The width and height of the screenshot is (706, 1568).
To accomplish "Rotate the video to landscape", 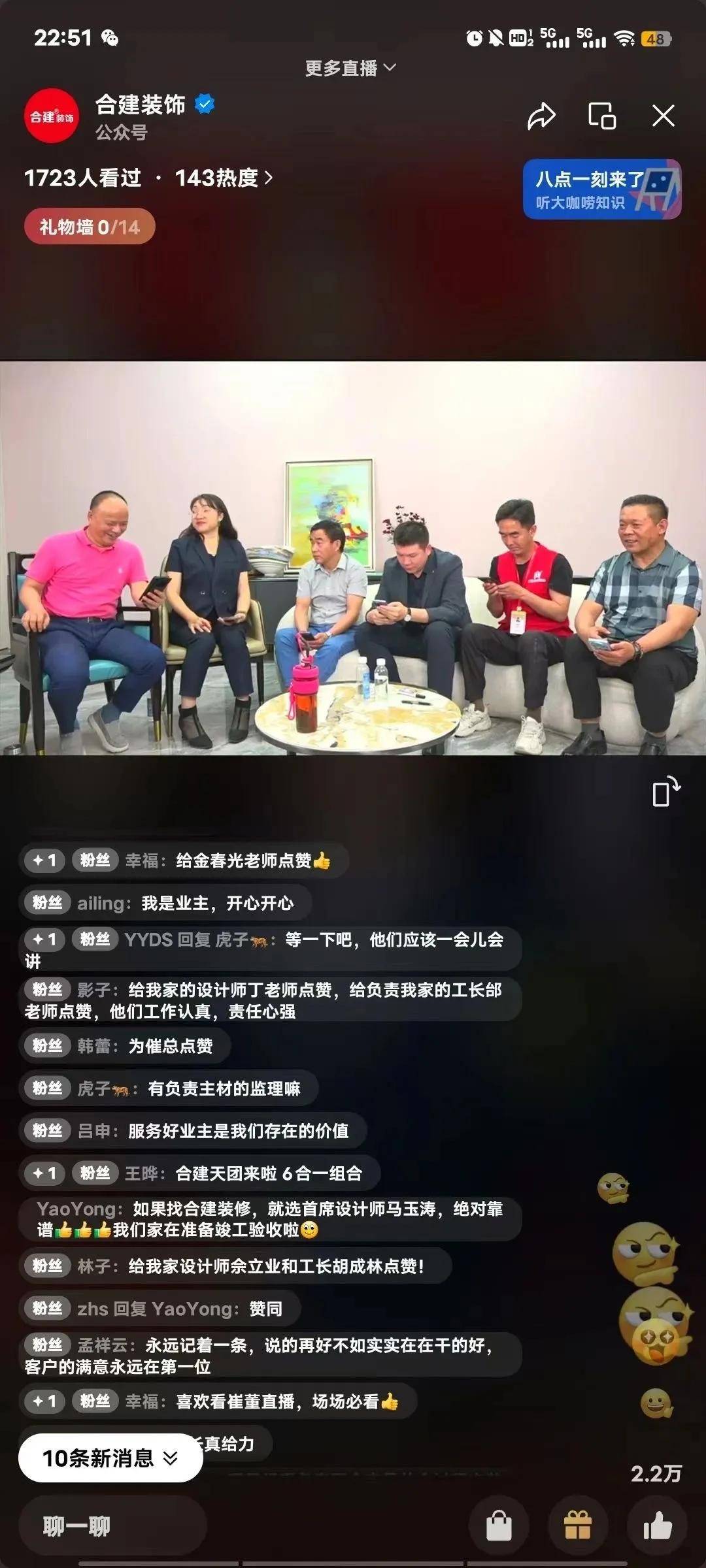I will pos(666,792).
